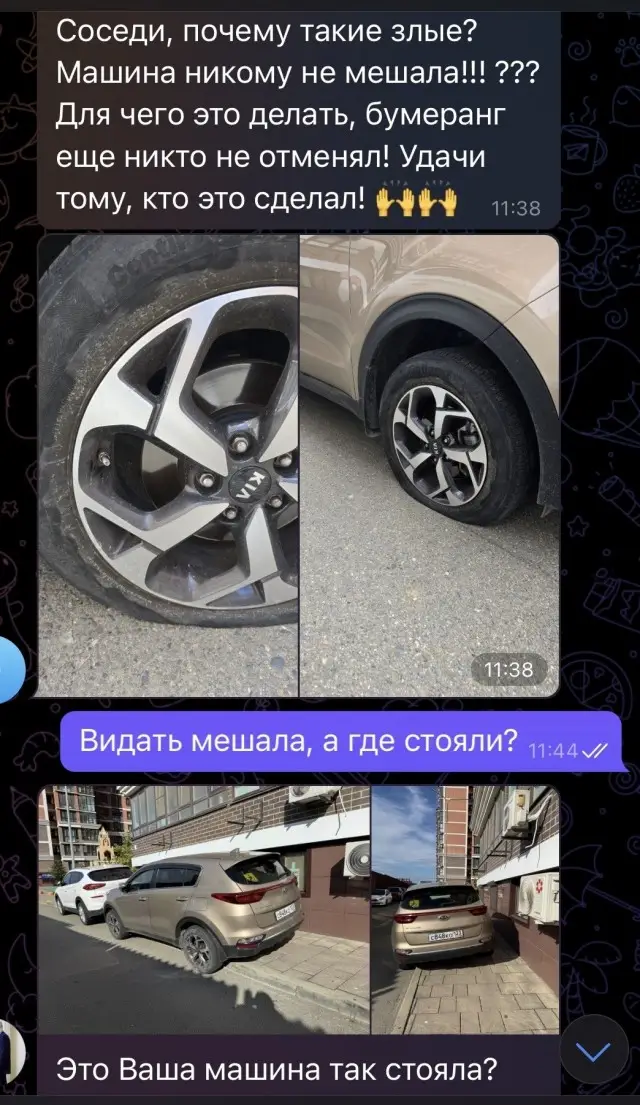Open the flat tire photo sent at 11:38

[429, 465]
